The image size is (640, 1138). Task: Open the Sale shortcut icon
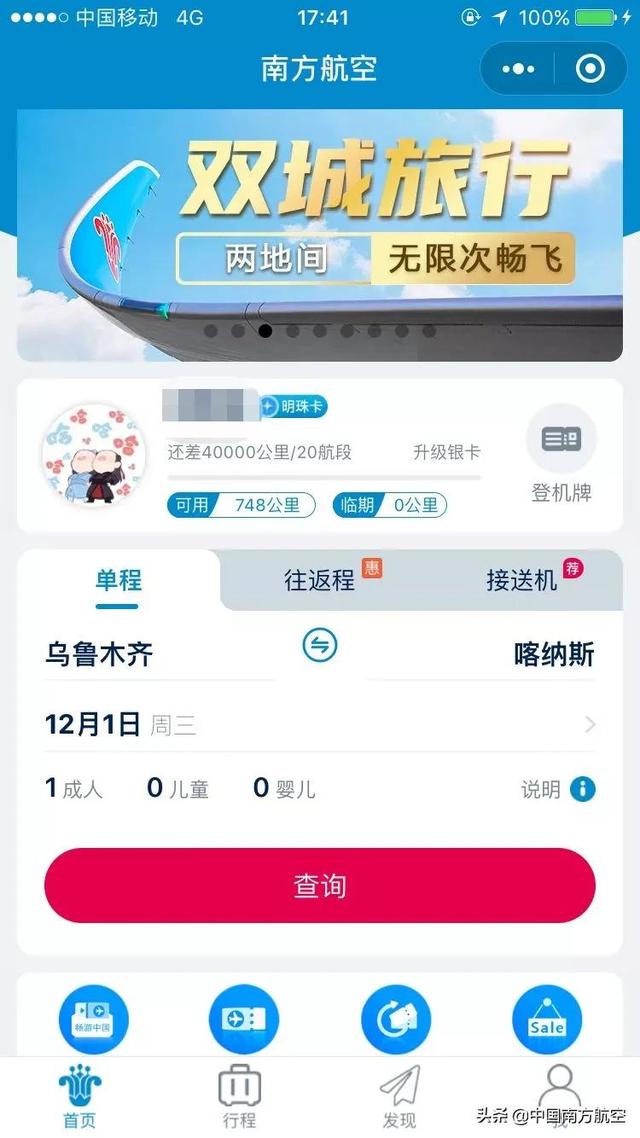click(x=547, y=1020)
